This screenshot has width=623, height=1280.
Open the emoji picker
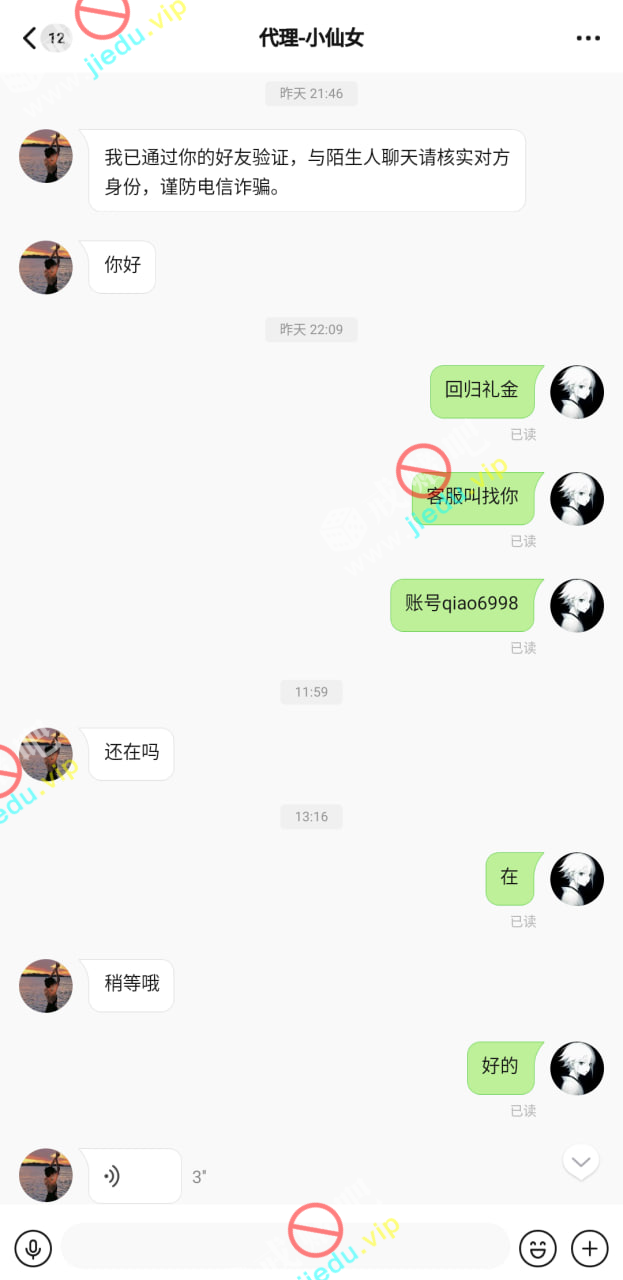coord(537,1248)
